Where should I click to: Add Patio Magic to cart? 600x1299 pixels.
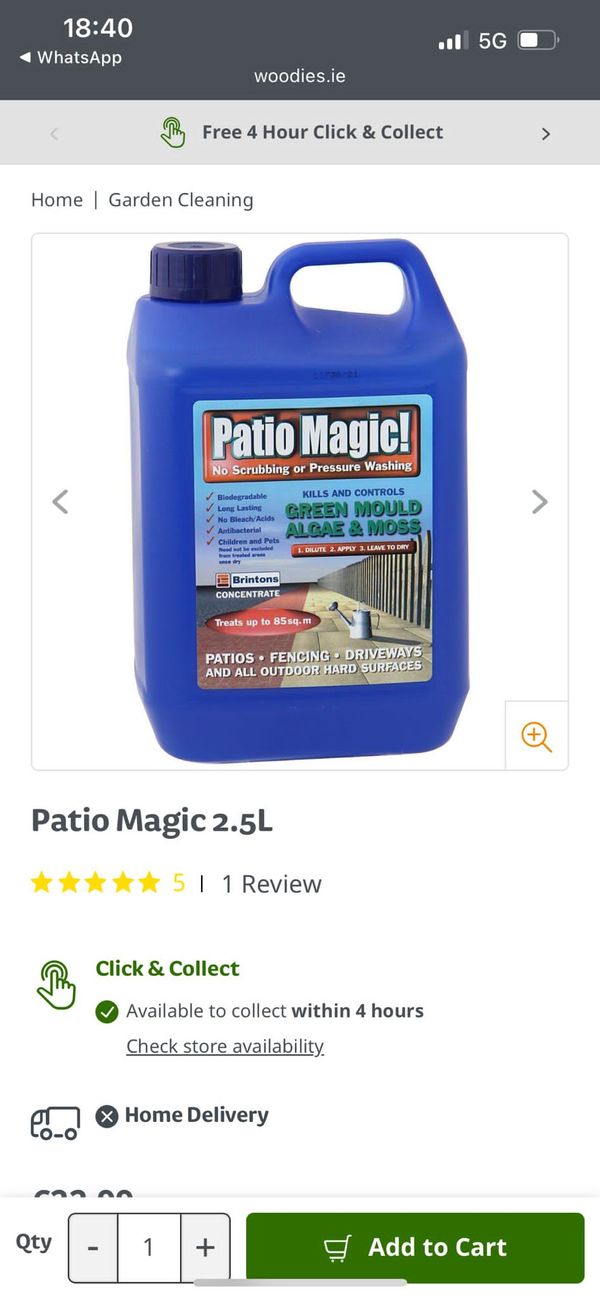415,1247
